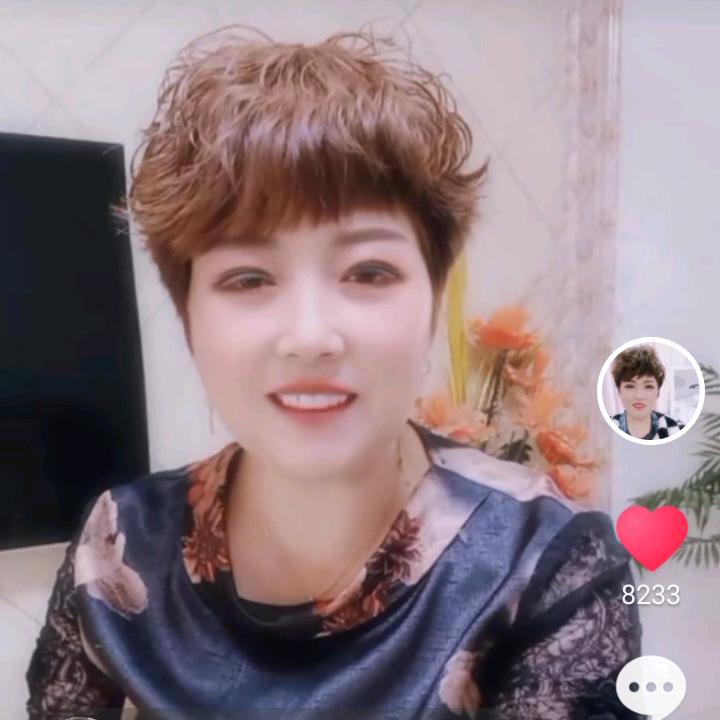Like this video with the heart
This screenshot has width=720, height=720.
651,536
